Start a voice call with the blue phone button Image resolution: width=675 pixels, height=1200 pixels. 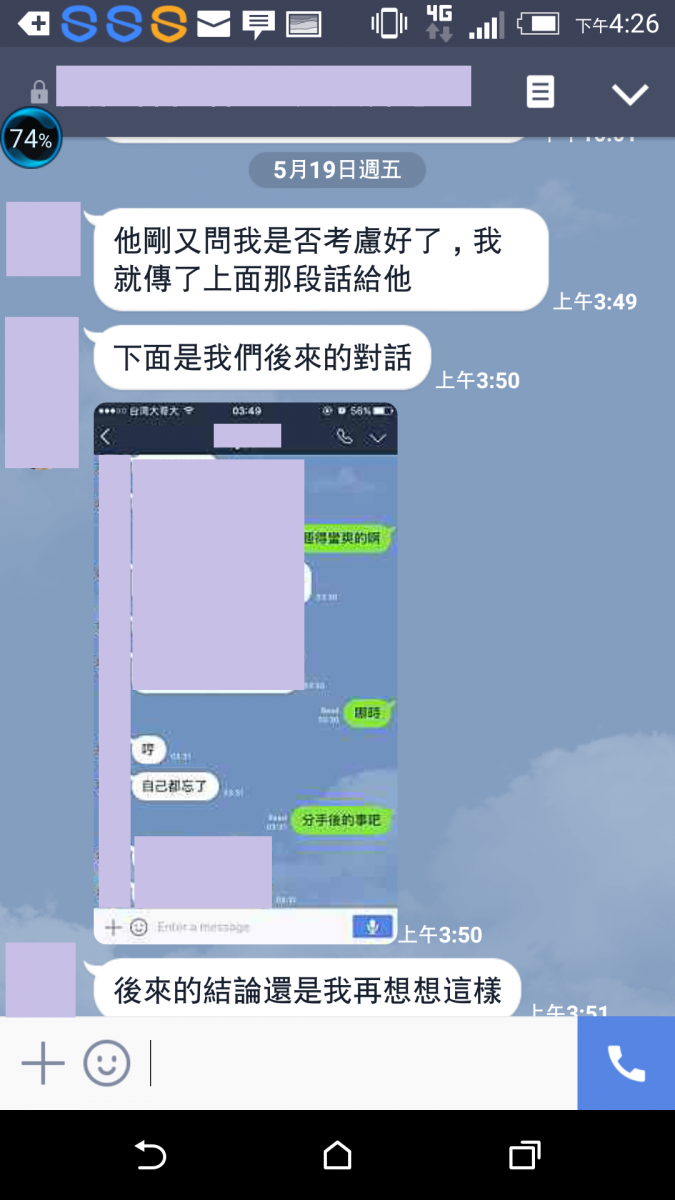click(x=626, y=1062)
